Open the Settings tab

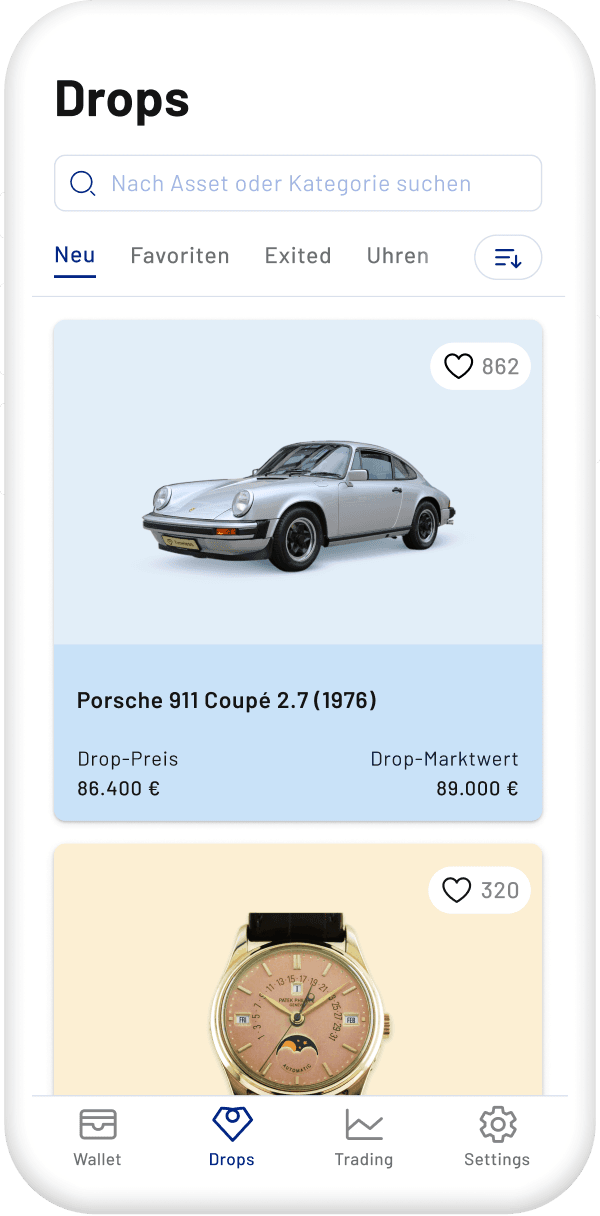tap(497, 1137)
